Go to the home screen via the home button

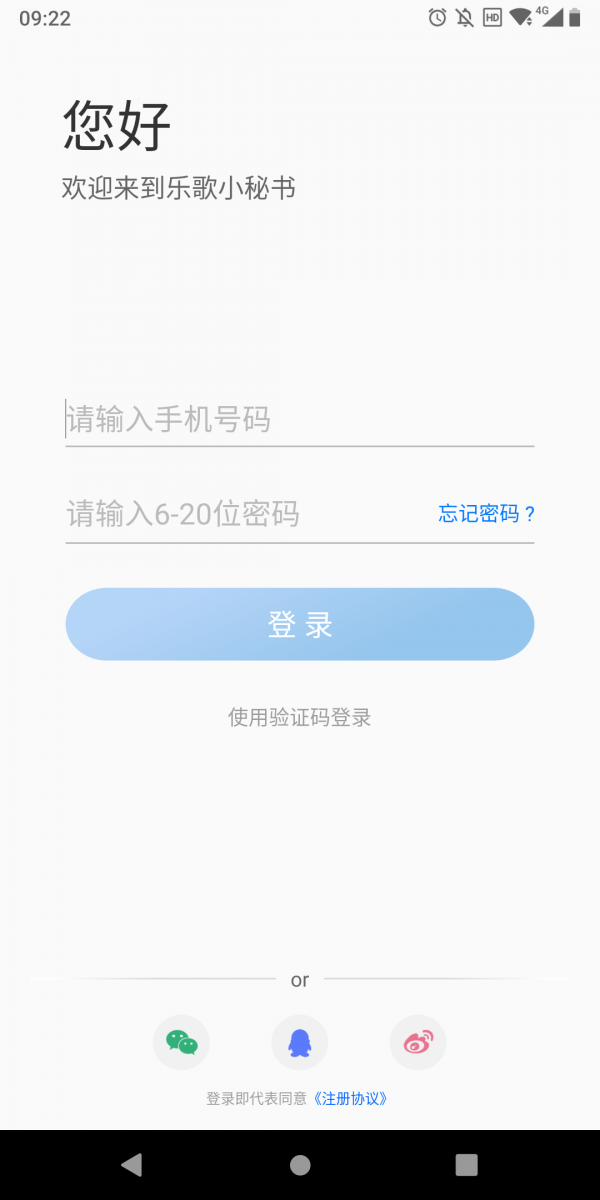pos(300,1164)
